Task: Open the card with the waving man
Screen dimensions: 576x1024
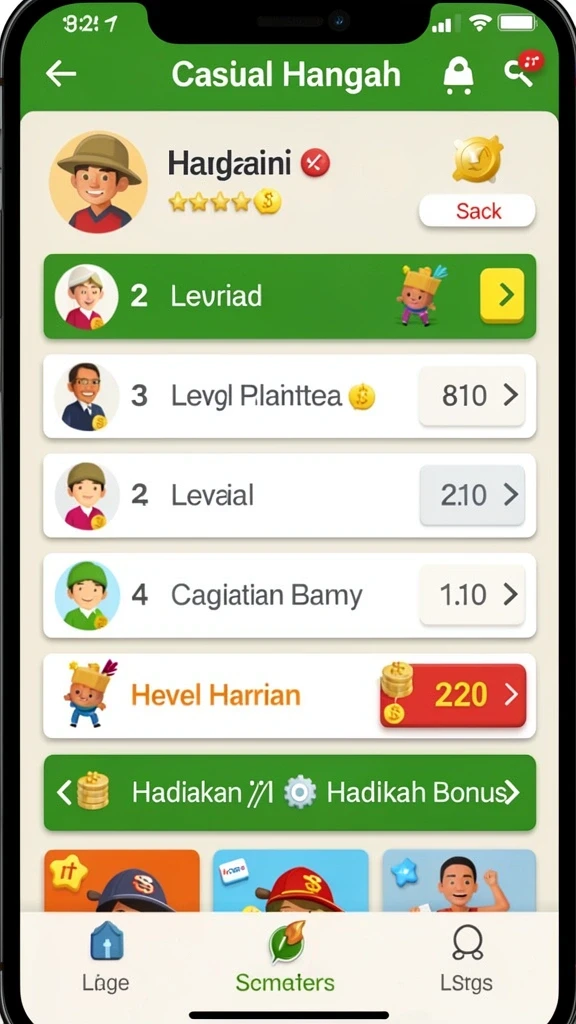Action: point(459,880)
